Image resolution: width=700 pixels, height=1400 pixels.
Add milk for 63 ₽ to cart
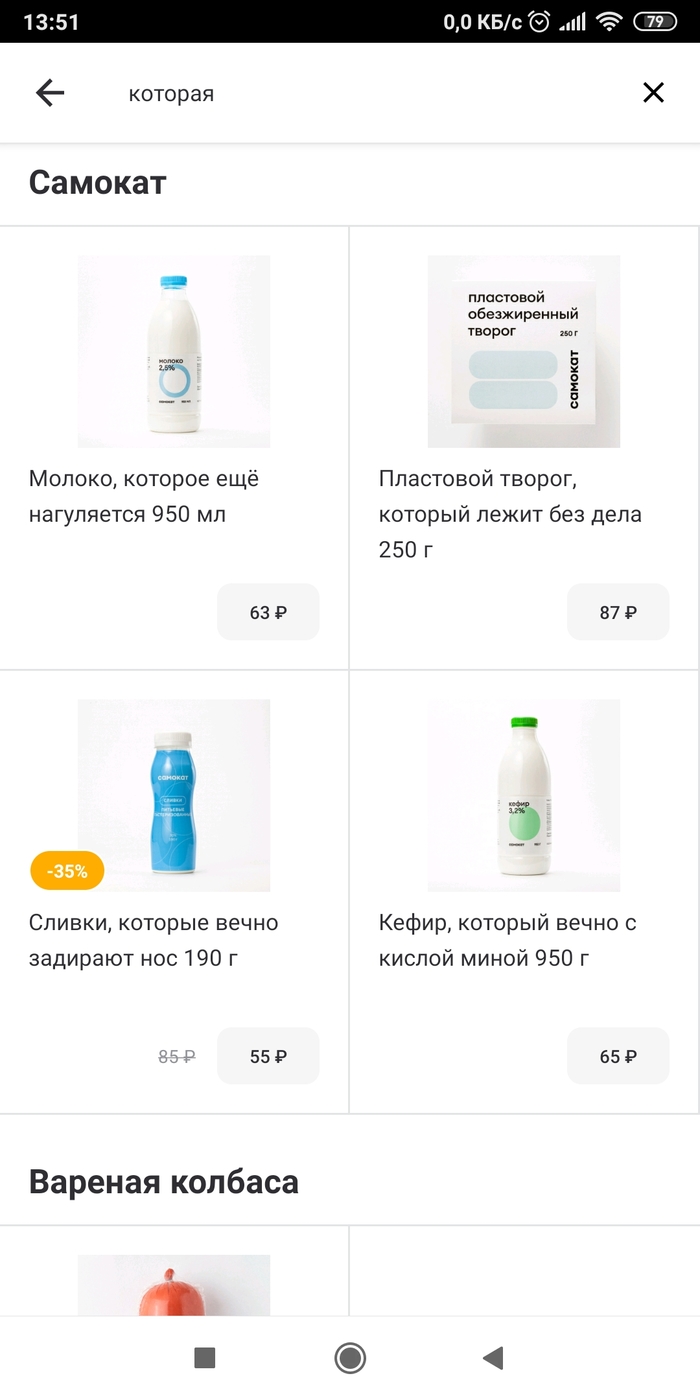[x=268, y=612]
